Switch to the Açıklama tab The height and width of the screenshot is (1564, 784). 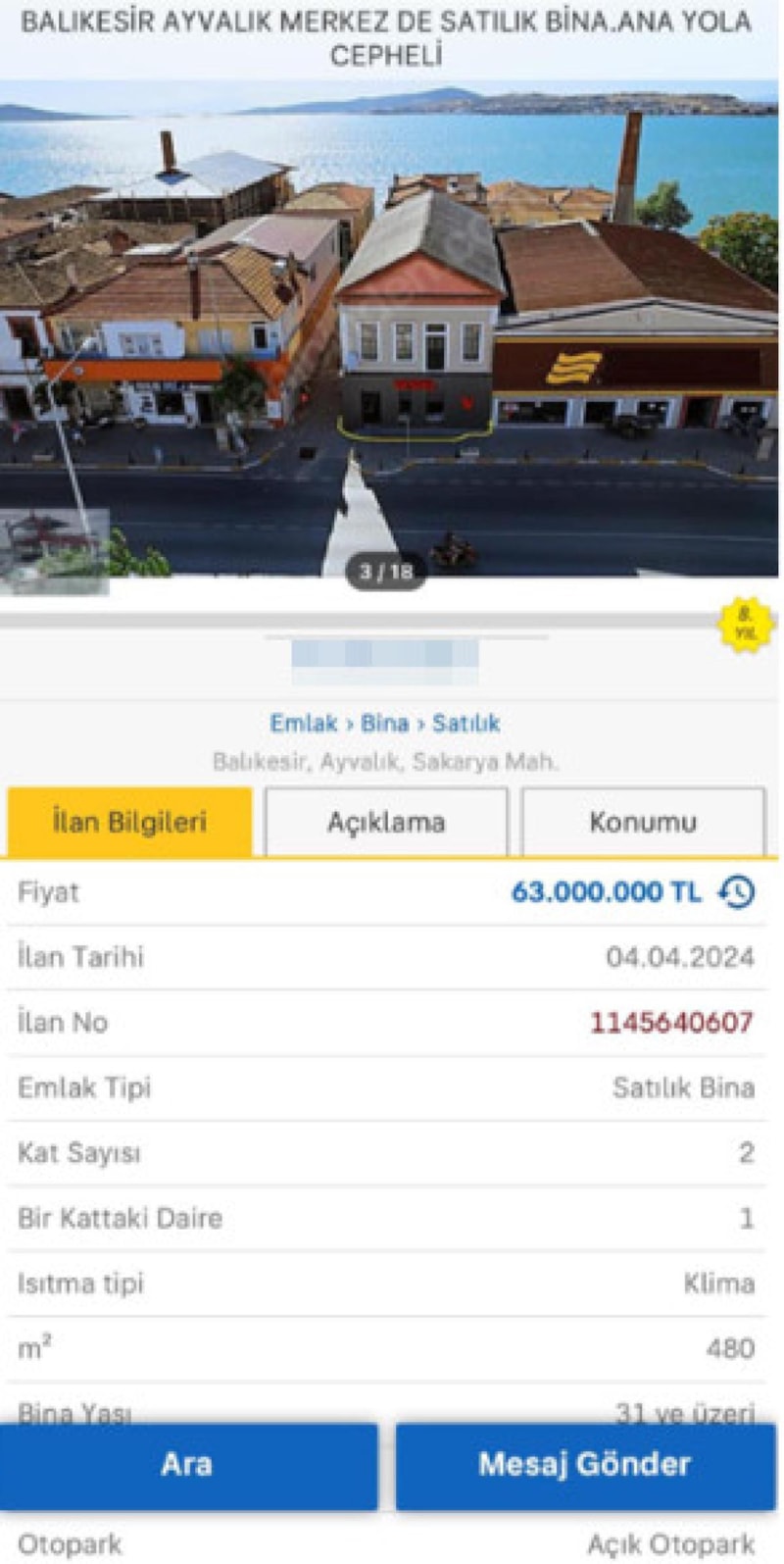(386, 822)
